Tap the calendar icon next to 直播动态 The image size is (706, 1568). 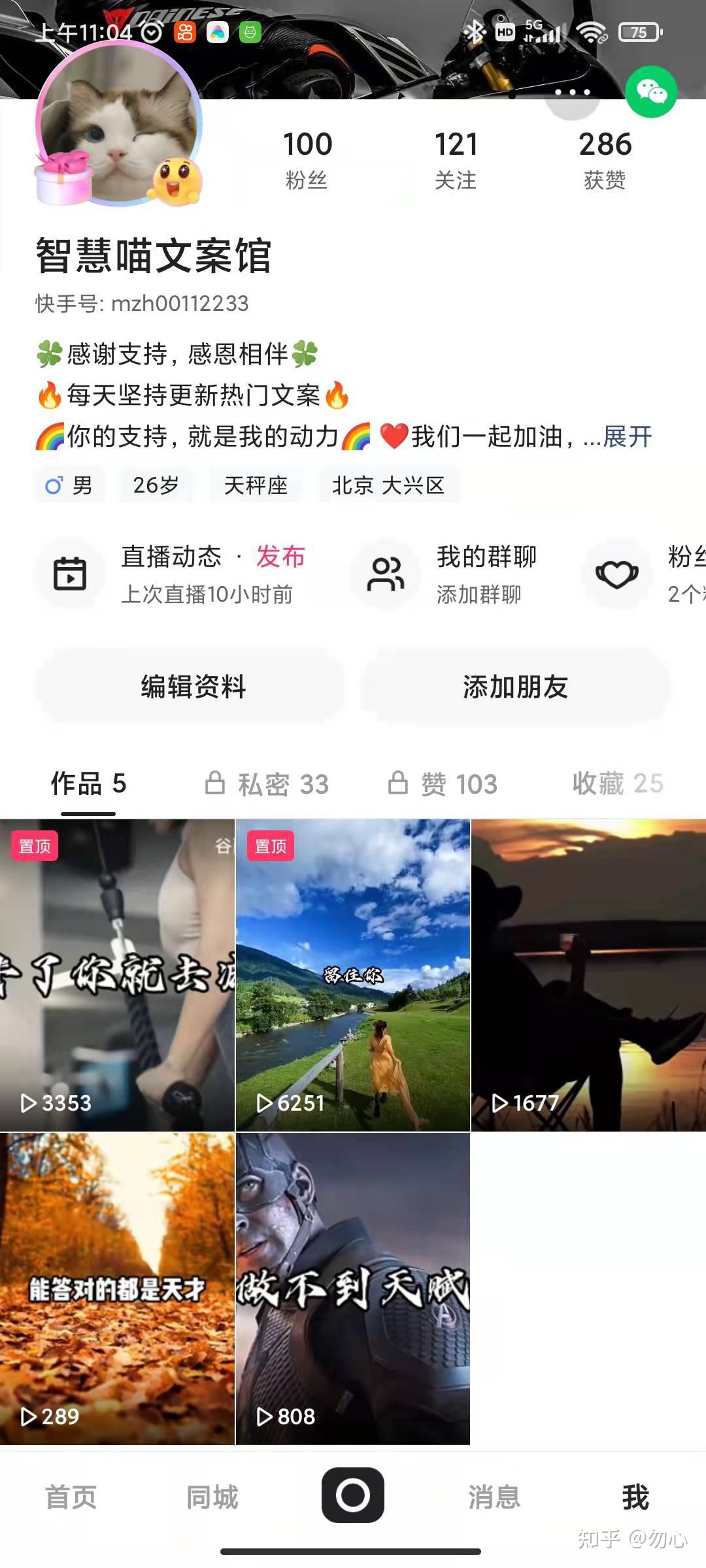click(x=71, y=574)
